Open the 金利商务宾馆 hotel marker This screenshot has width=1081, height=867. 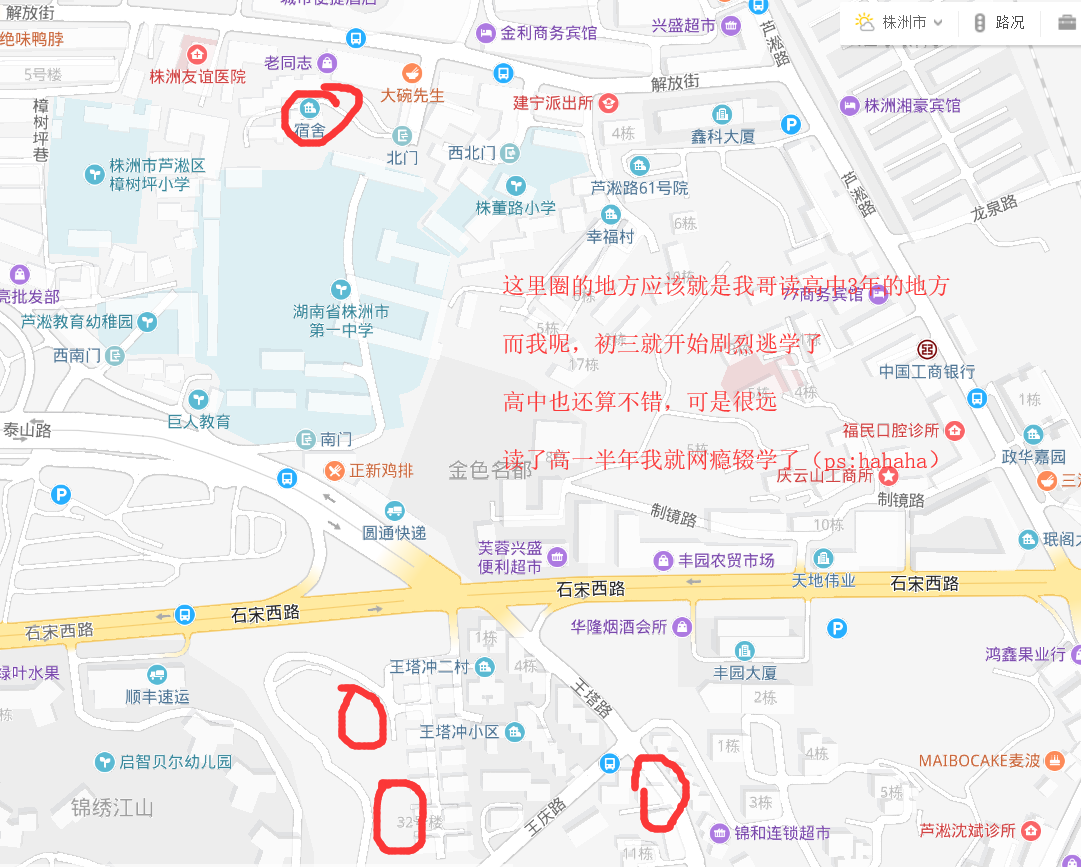486,33
